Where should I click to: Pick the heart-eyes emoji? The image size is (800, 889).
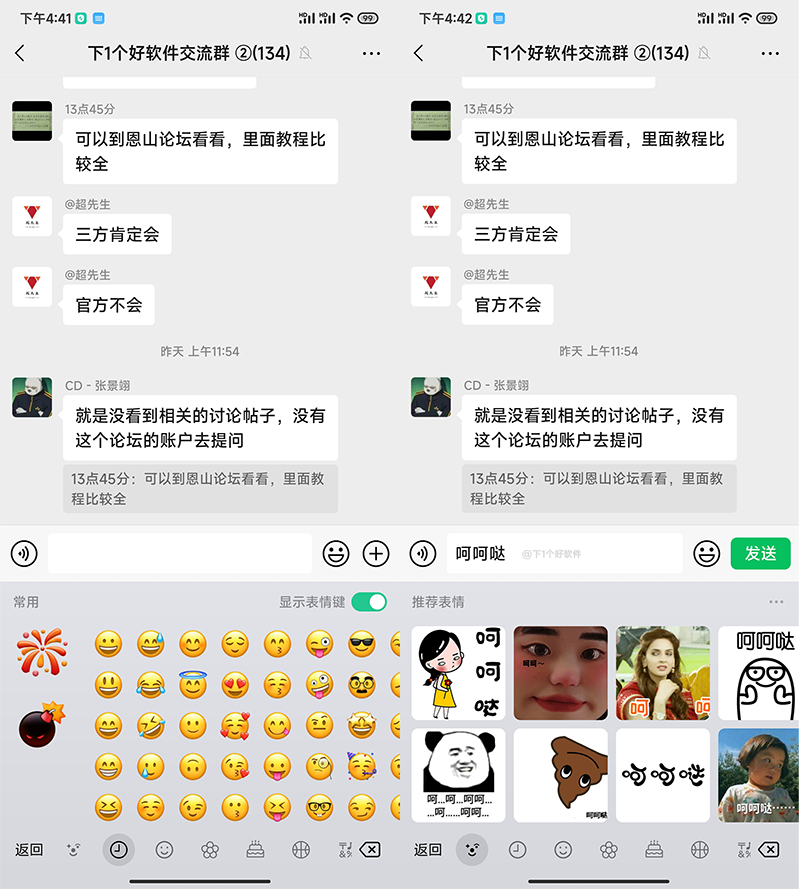coord(235,685)
